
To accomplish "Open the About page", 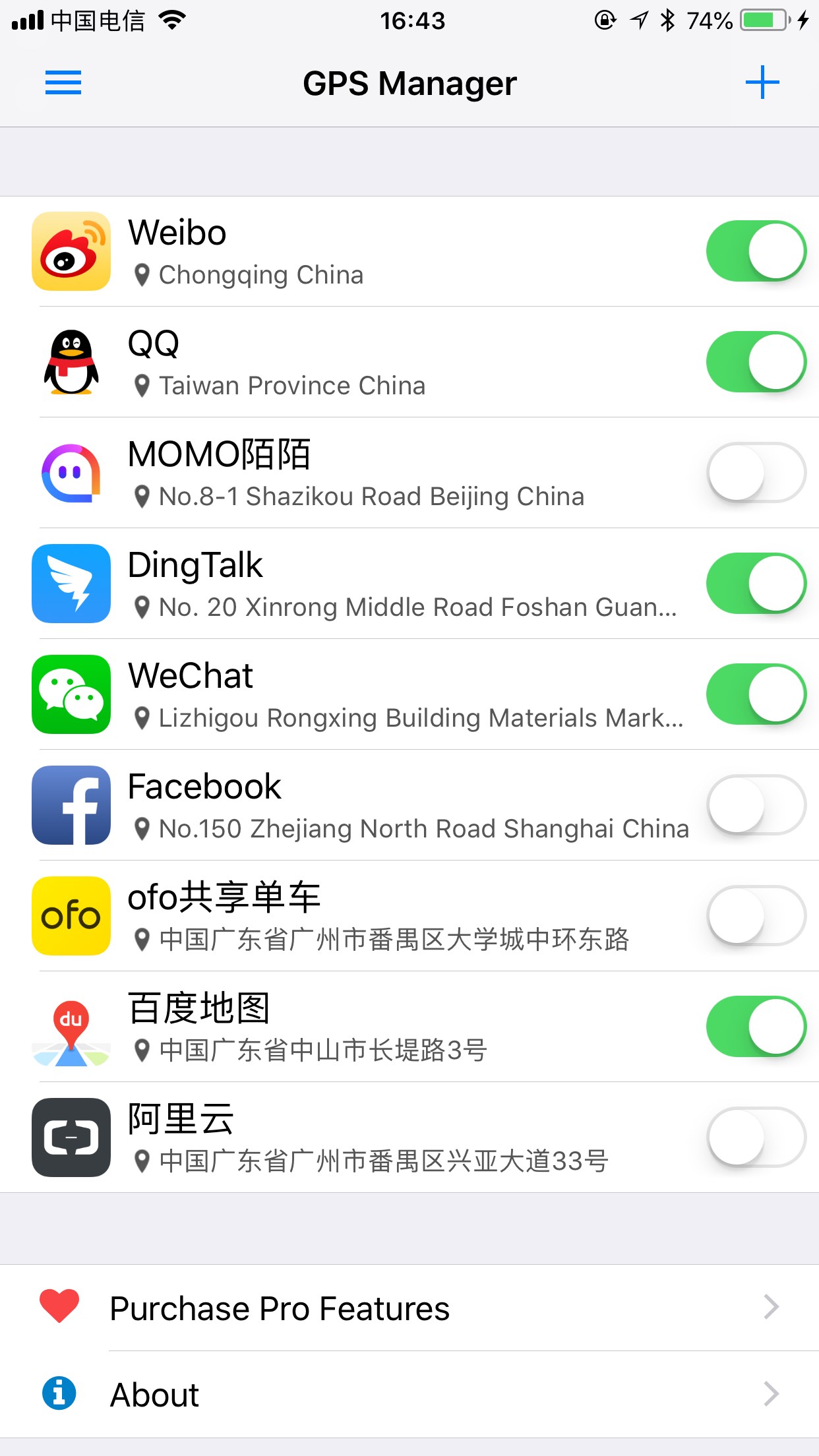I will 409,1395.
